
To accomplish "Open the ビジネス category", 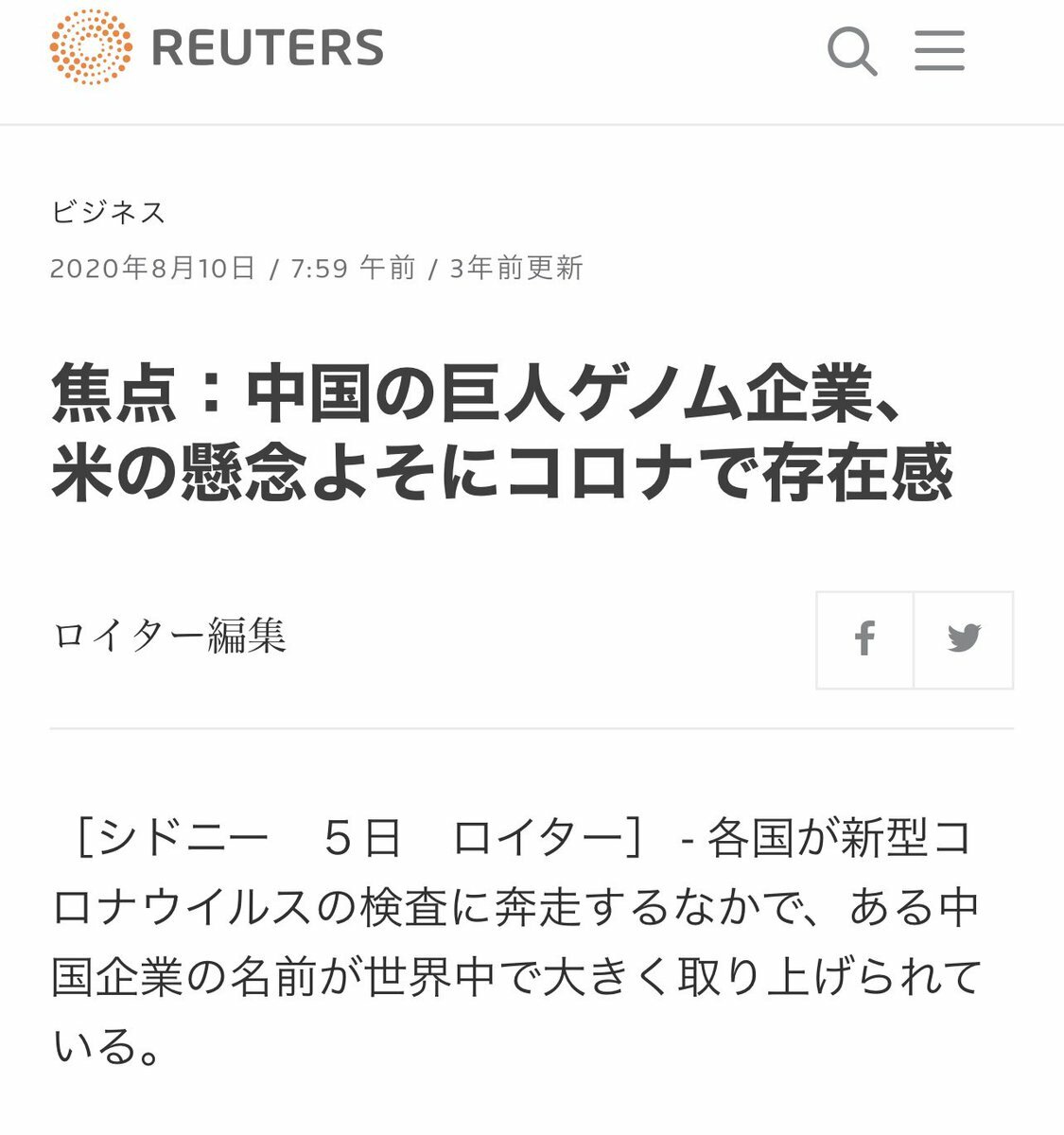I will 108,212.
